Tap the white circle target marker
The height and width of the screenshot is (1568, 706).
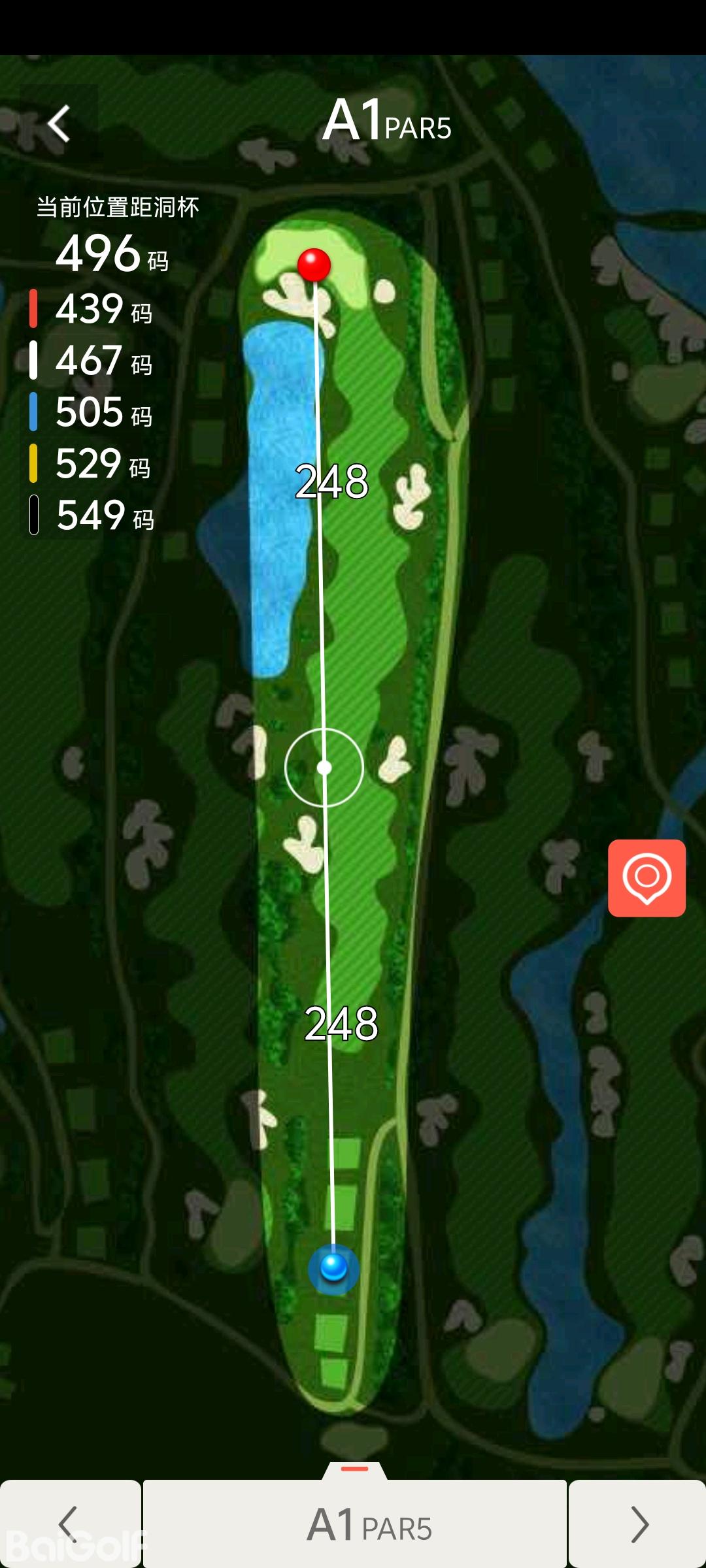click(324, 768)
